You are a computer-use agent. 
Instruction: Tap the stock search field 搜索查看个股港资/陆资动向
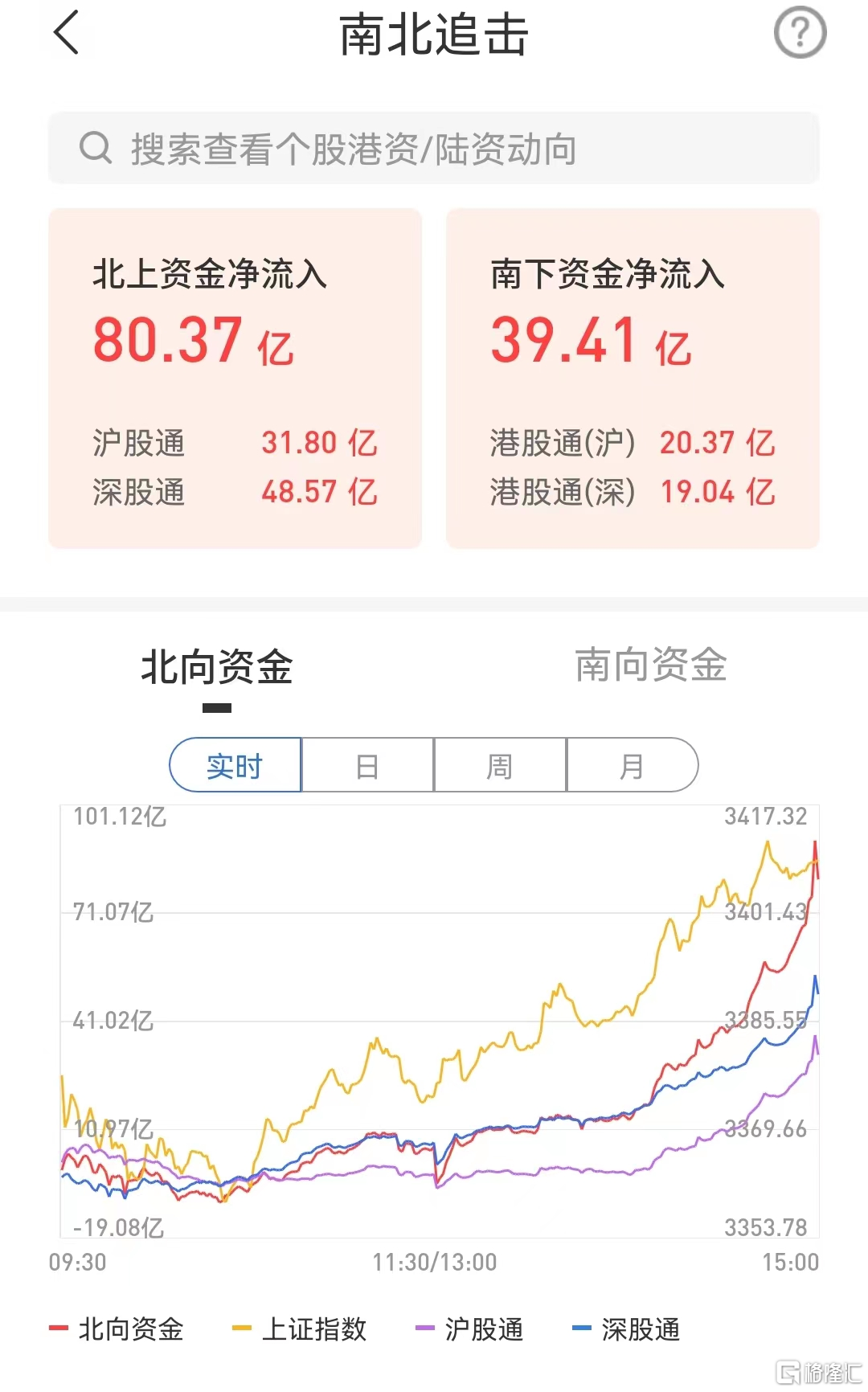coord(434,149)
